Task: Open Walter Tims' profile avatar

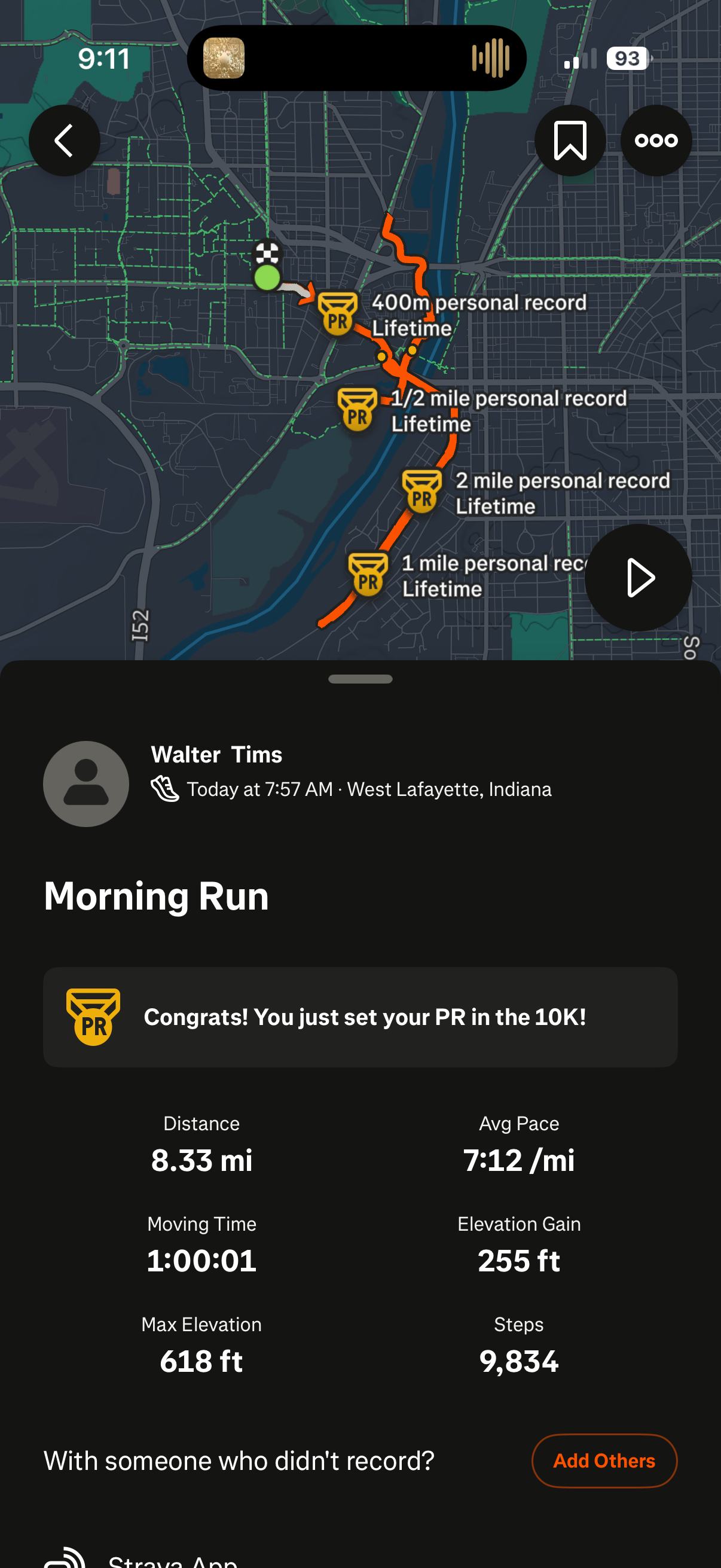Action: click(85, 783)
